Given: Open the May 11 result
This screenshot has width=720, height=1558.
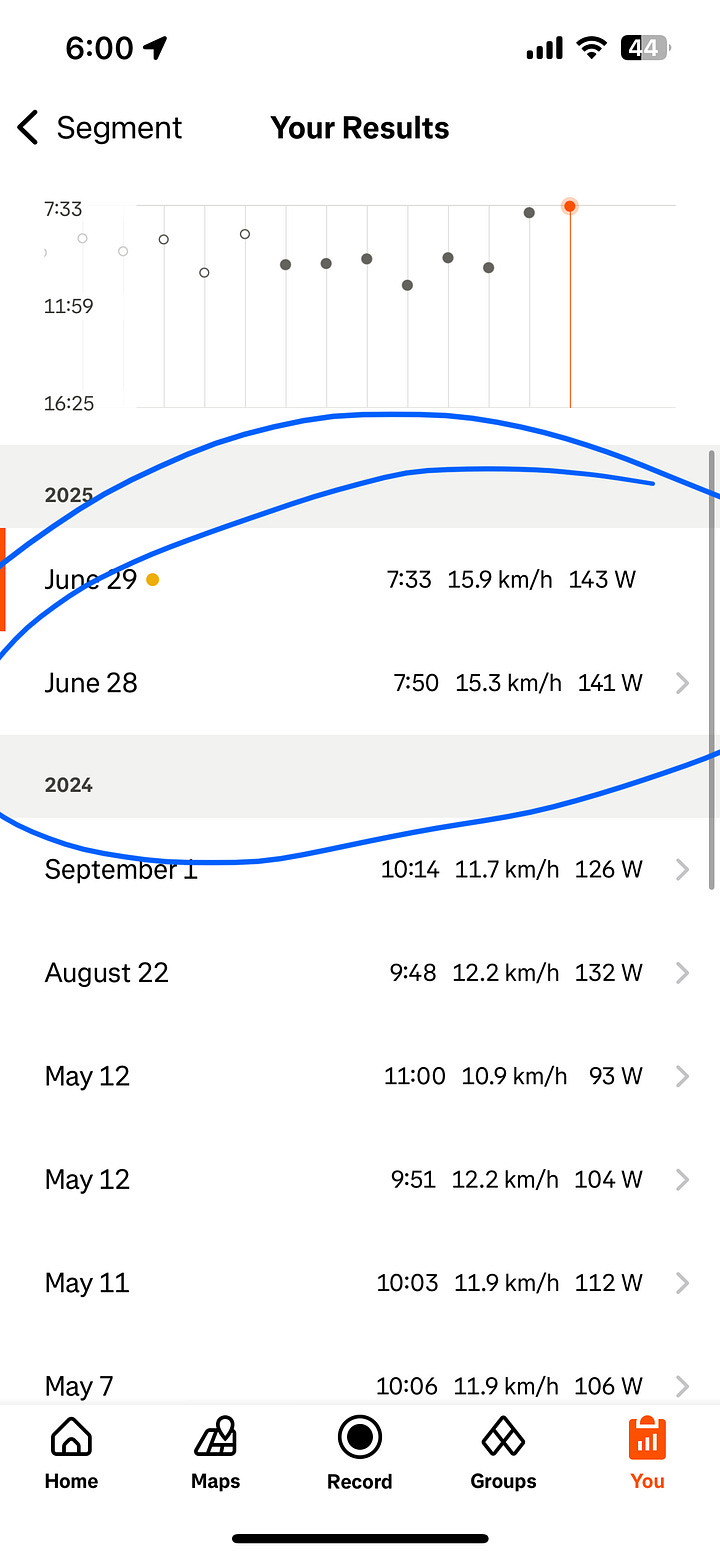Looking at the screenshot, I should coord(360,1283).
